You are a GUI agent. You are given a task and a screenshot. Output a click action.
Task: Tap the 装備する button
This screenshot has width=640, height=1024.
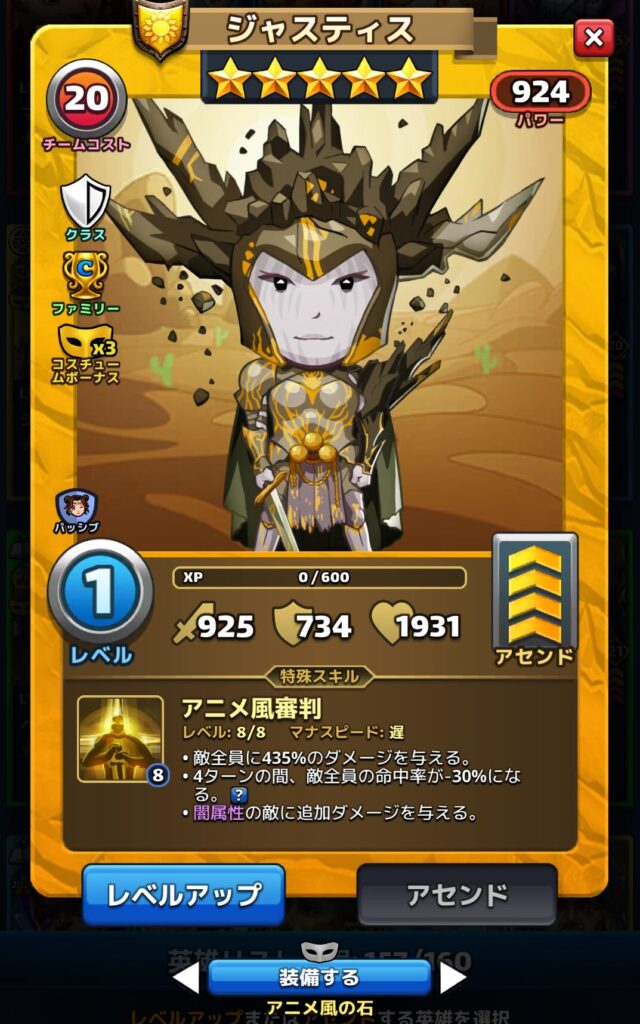[x=320, y=976]
